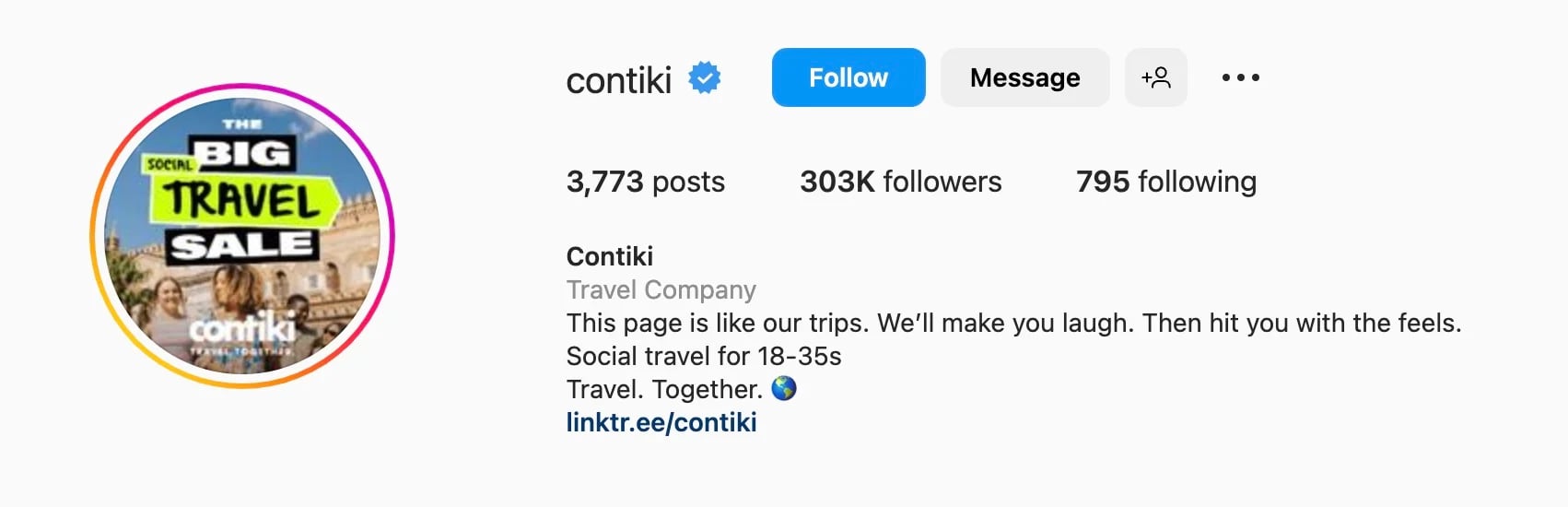Image resolution: width=1568 pixels, height=507 pixels.
Task: View contiki's story from profile picture
Action: tap(242, 236)
